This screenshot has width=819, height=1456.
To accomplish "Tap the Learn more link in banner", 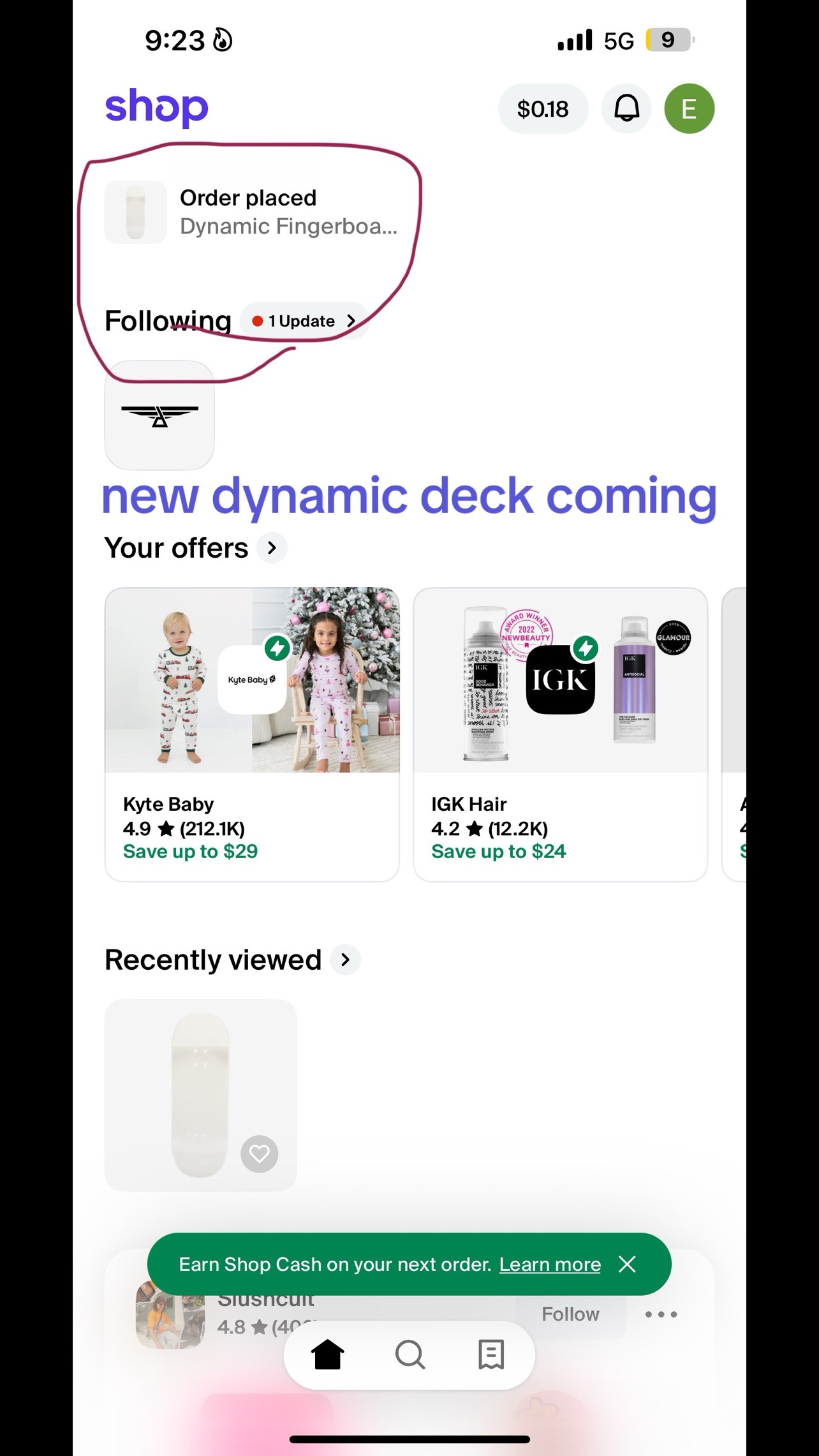I will pos(550,1264).
